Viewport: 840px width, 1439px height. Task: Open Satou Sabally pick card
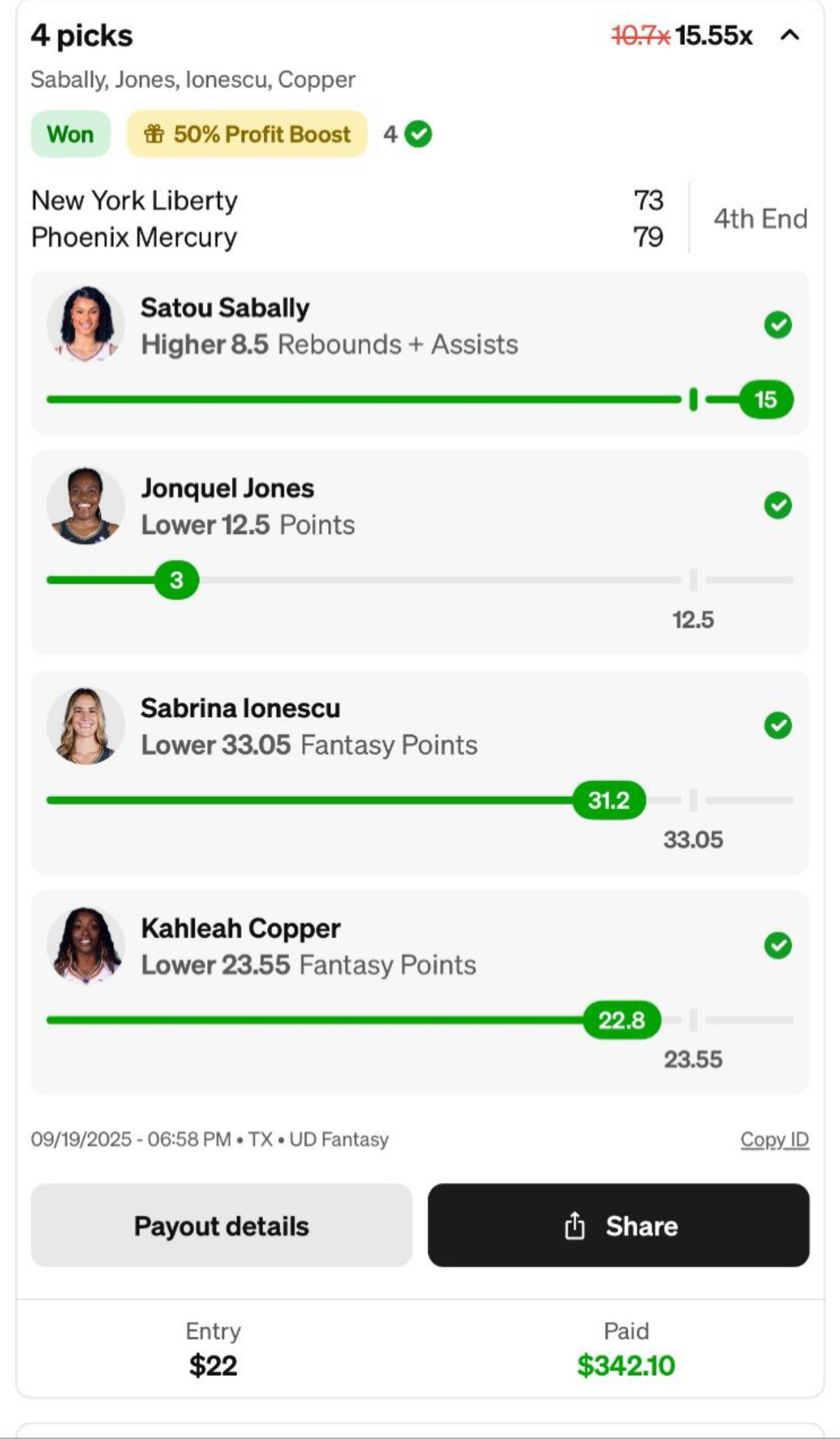tap(420, 352)
